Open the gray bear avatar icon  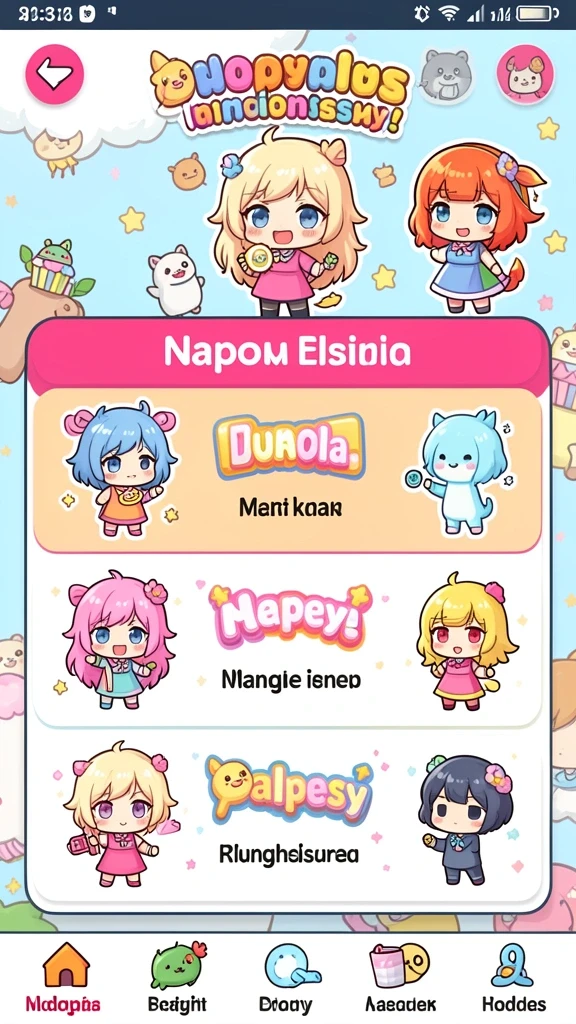(447, 74)
